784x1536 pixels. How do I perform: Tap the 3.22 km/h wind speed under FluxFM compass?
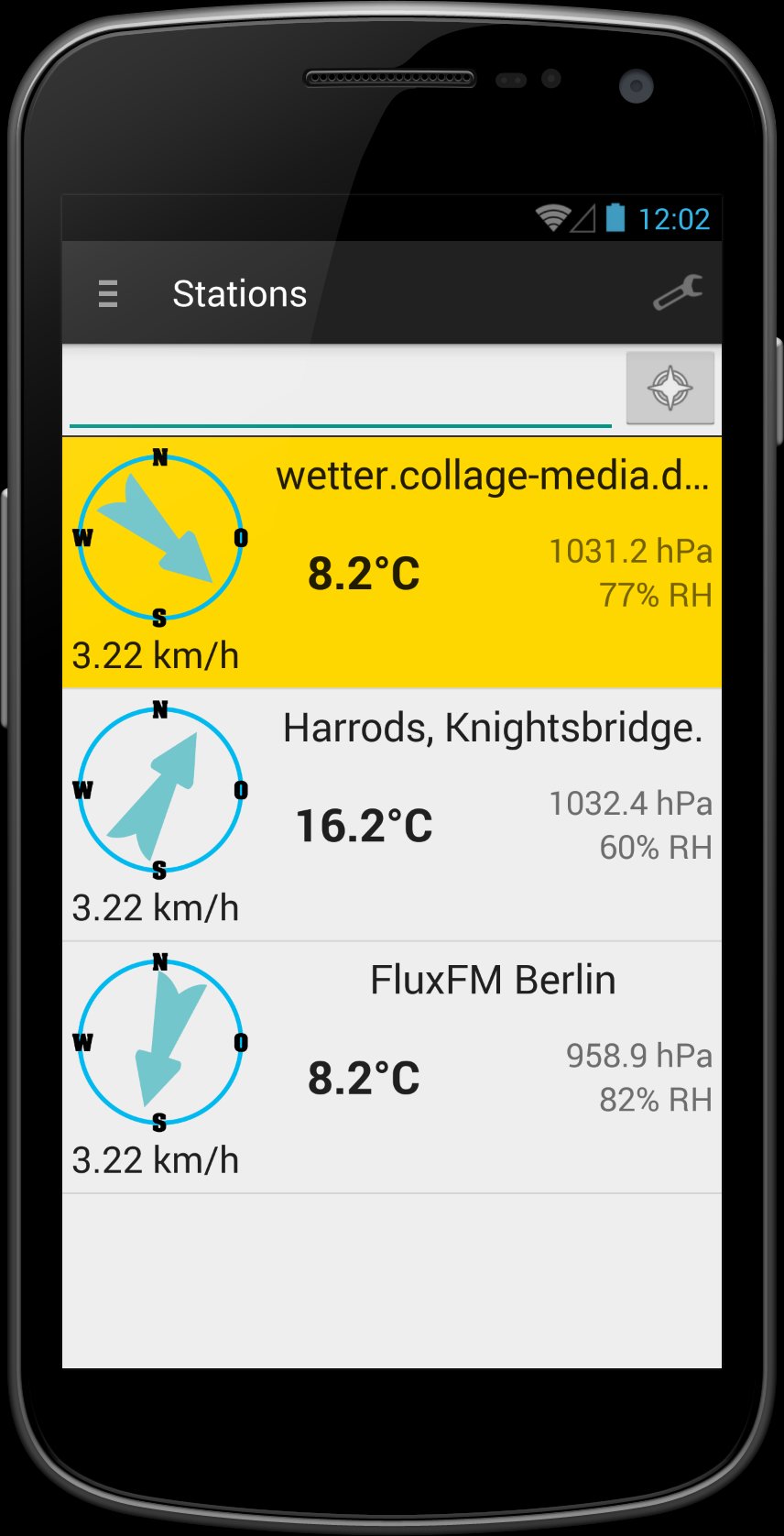(156, 1158)
